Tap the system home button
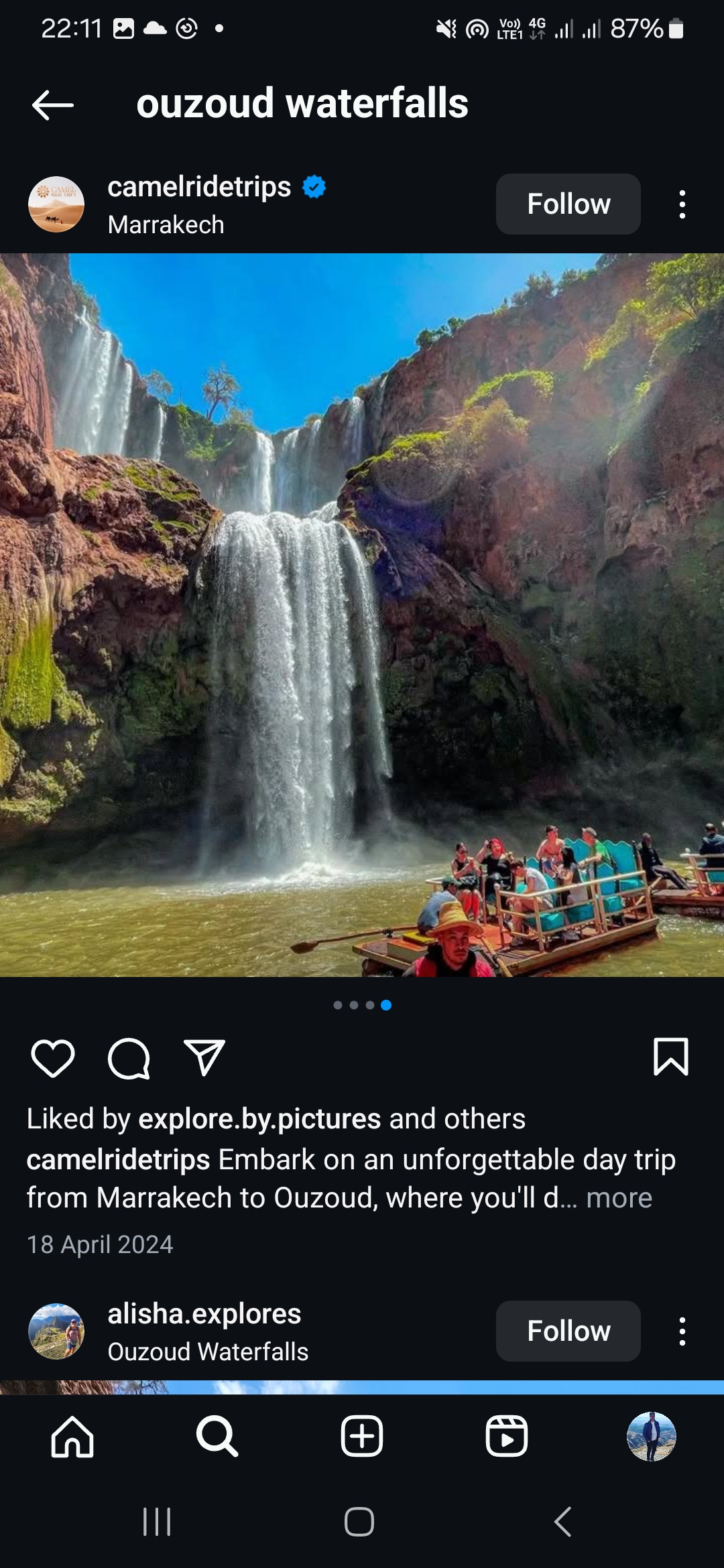This screenshot has width=724, height=1568. [359, 1522]
